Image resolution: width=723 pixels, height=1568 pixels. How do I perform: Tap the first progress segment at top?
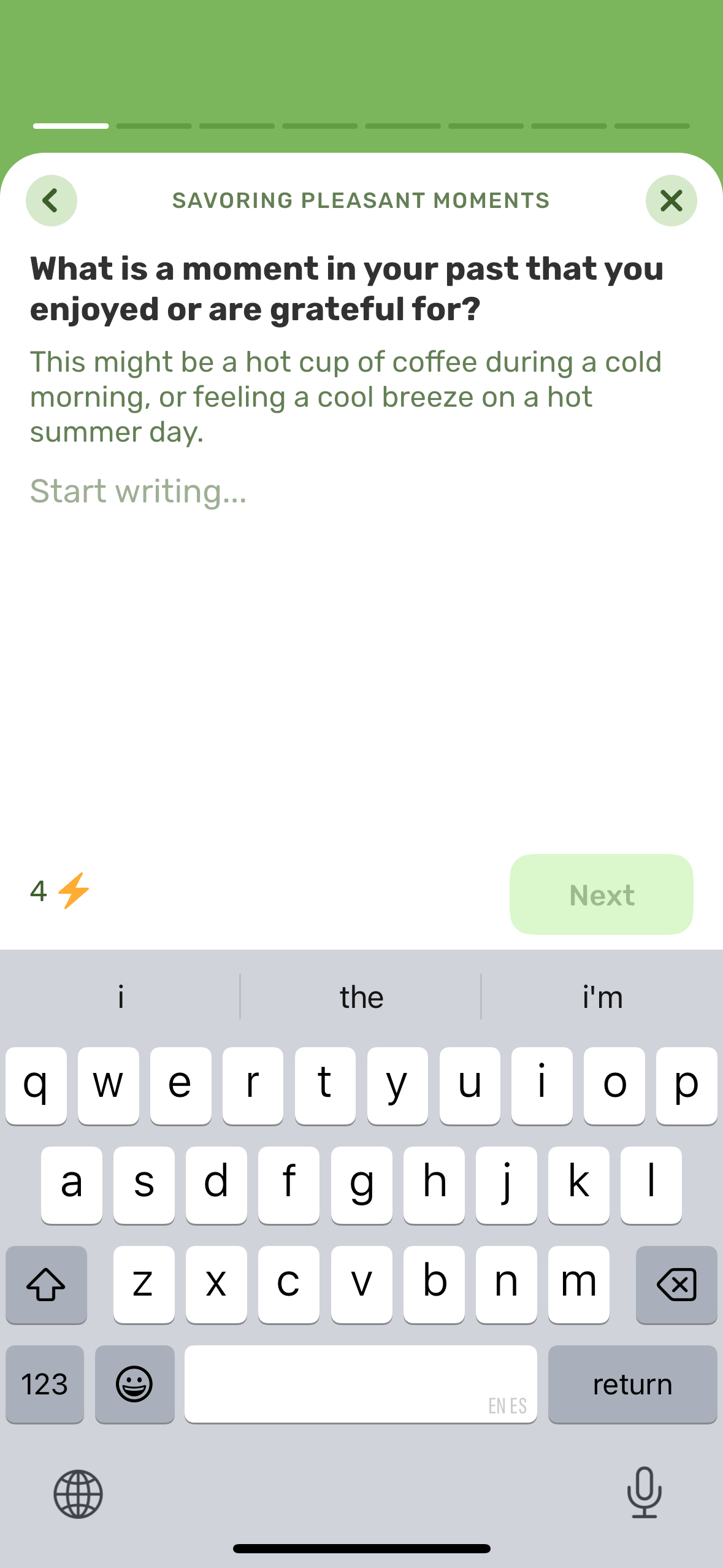click(70, 126)
